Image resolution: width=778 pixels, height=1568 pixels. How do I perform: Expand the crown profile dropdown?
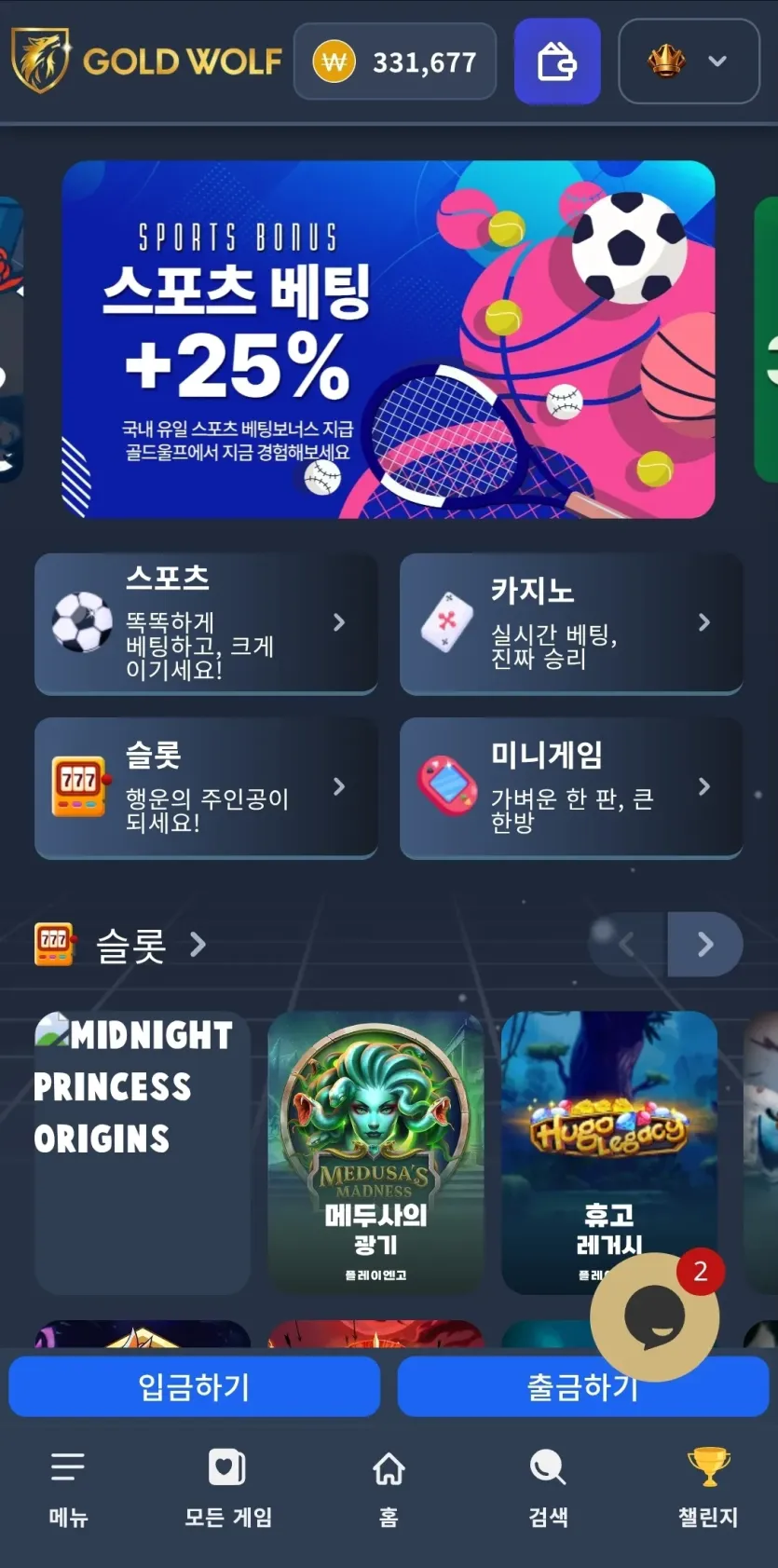[x=689, y=61]
